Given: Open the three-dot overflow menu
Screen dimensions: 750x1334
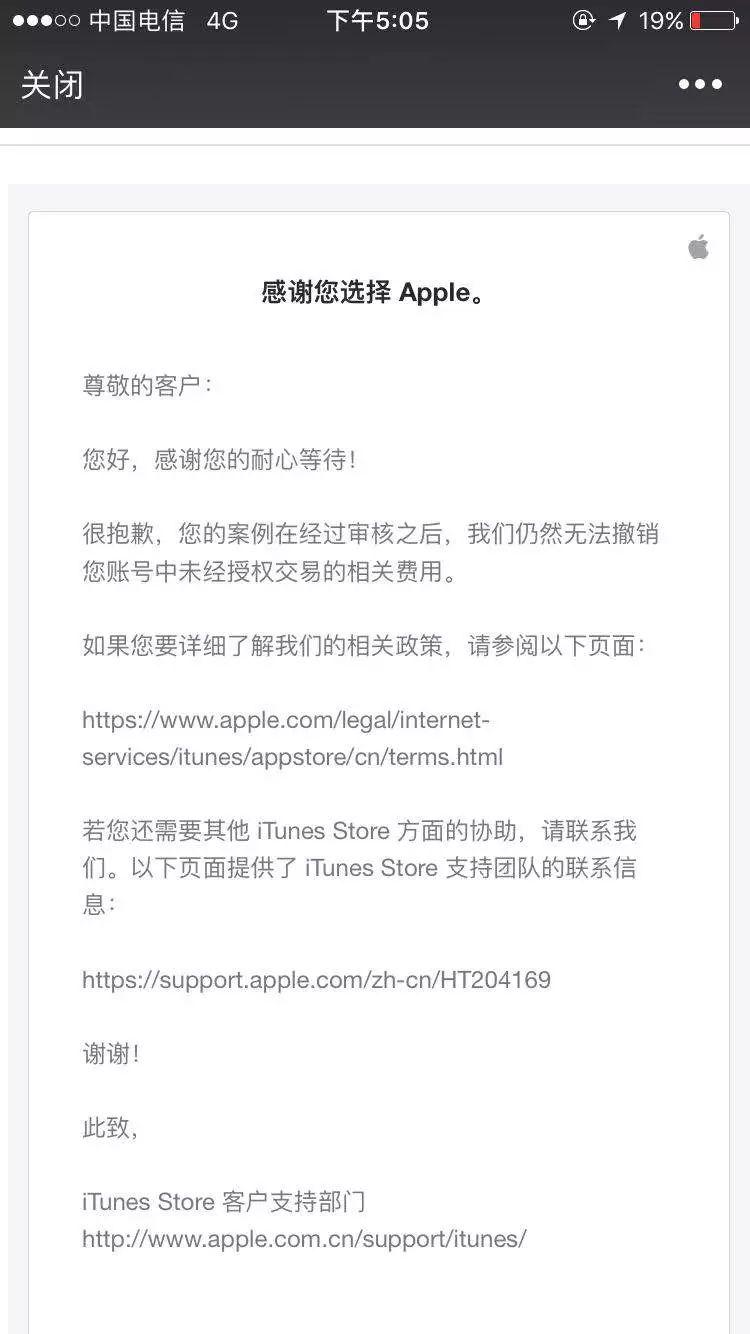Looking at the screenshot, I should (x=700, y=85).
